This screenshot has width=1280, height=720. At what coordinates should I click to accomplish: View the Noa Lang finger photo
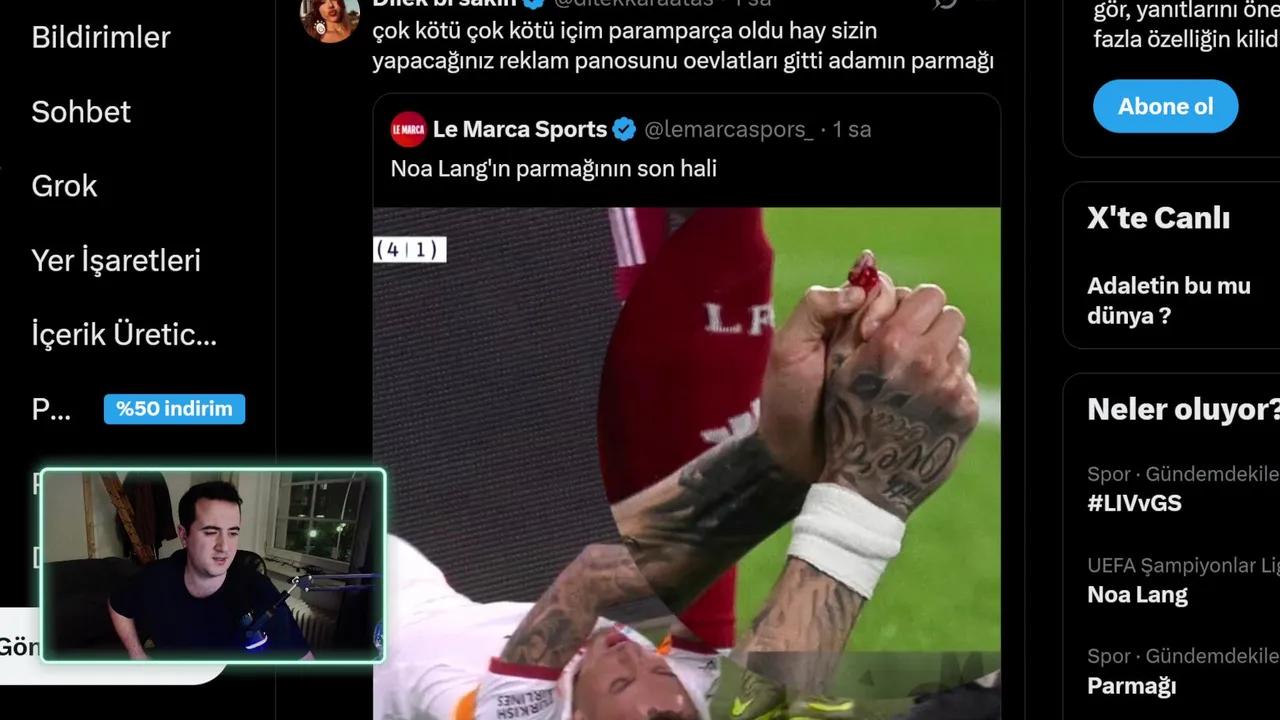686,460
